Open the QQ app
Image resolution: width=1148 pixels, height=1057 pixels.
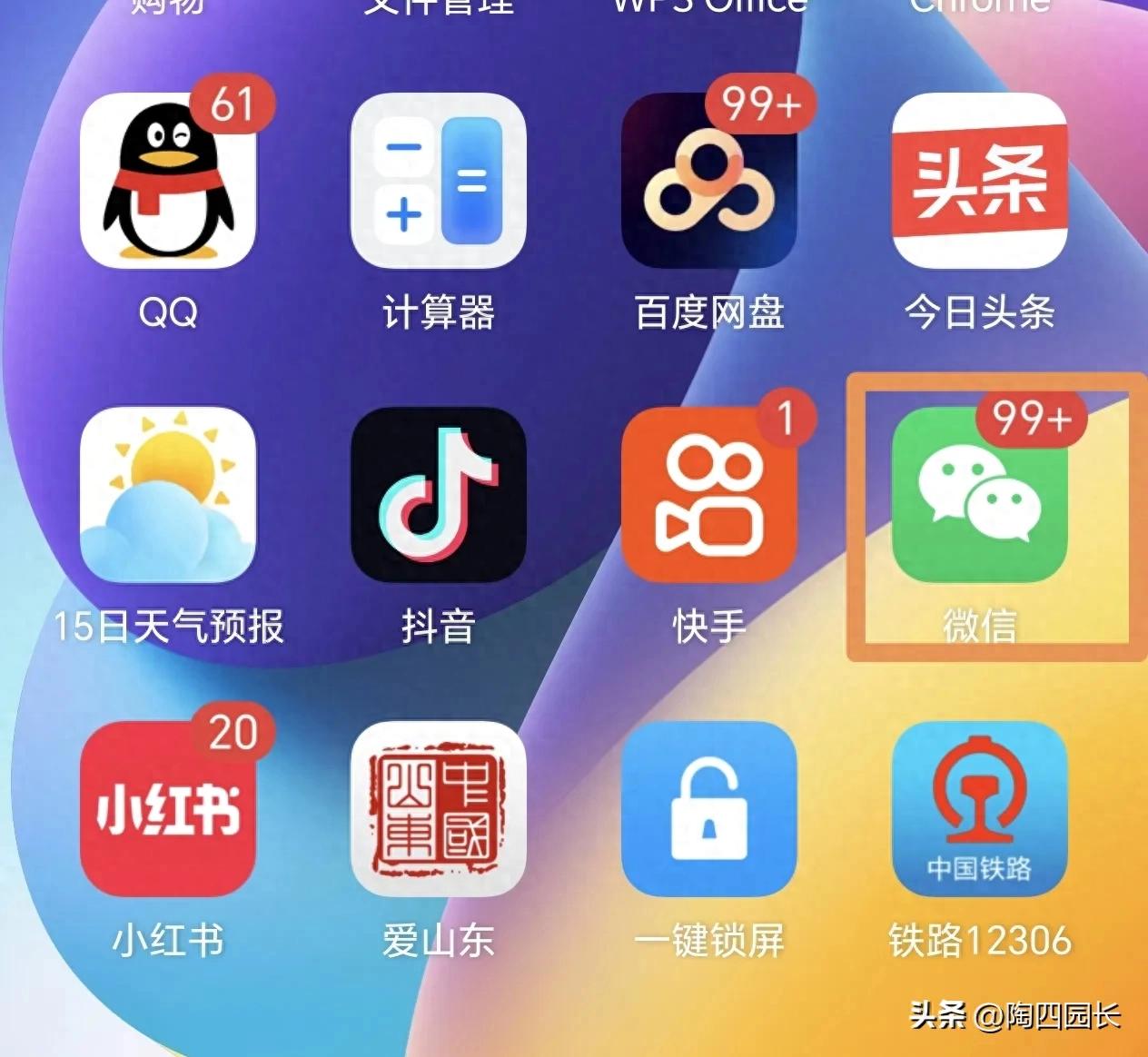coord(168,181)
